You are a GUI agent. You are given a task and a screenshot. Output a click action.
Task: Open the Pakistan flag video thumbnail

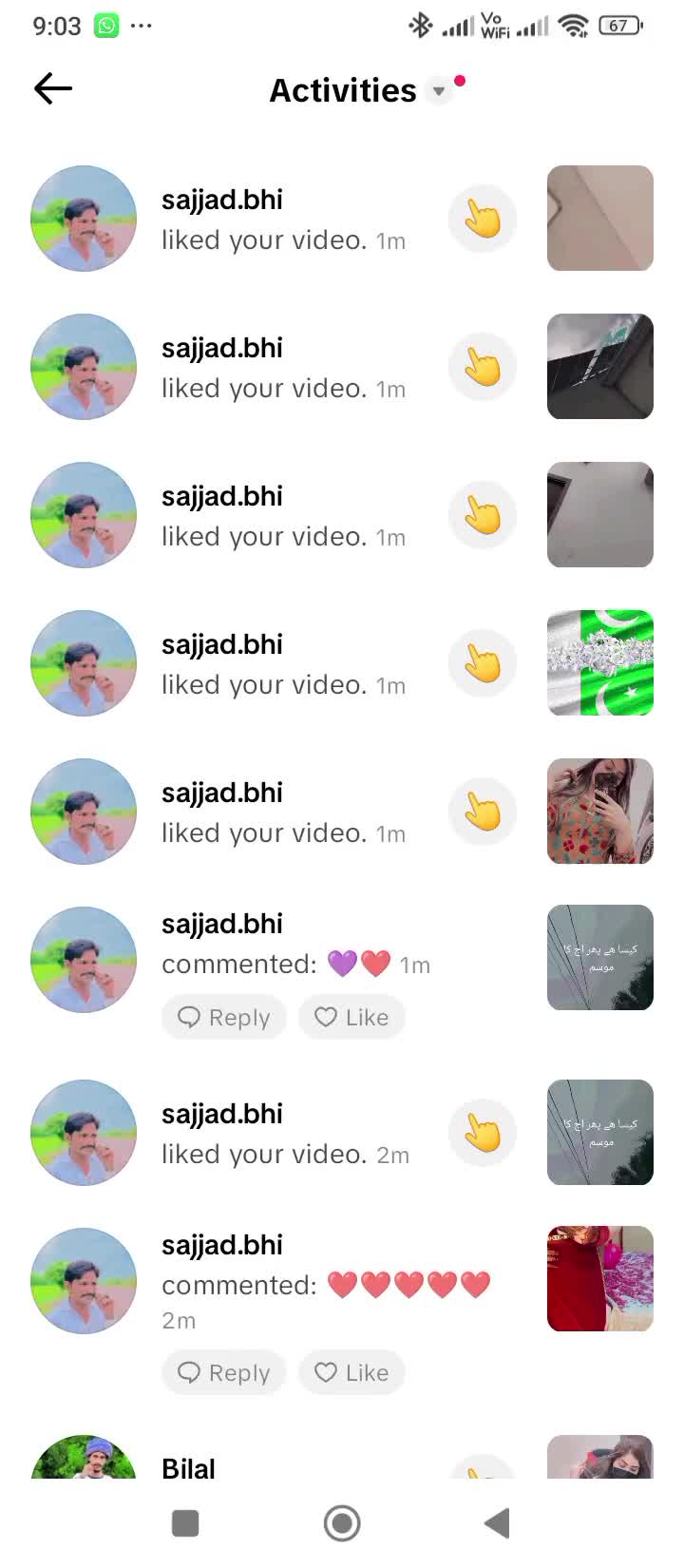click(x=600, y=662)
